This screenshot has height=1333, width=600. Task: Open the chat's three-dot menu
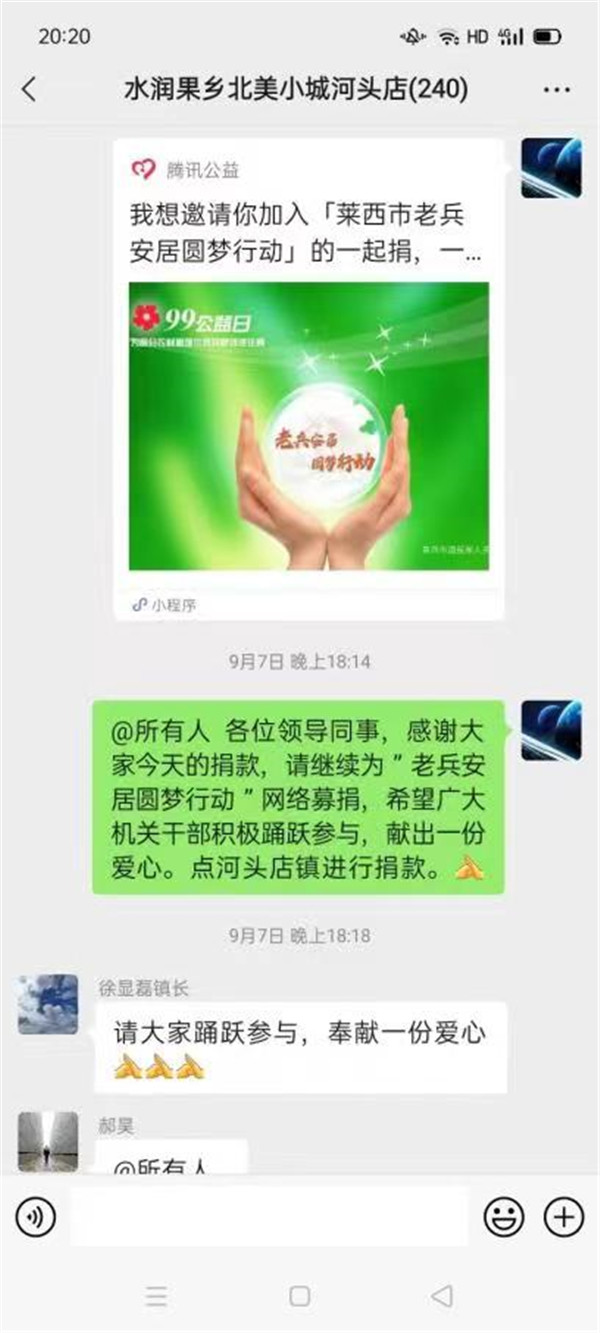pos(557,90)
